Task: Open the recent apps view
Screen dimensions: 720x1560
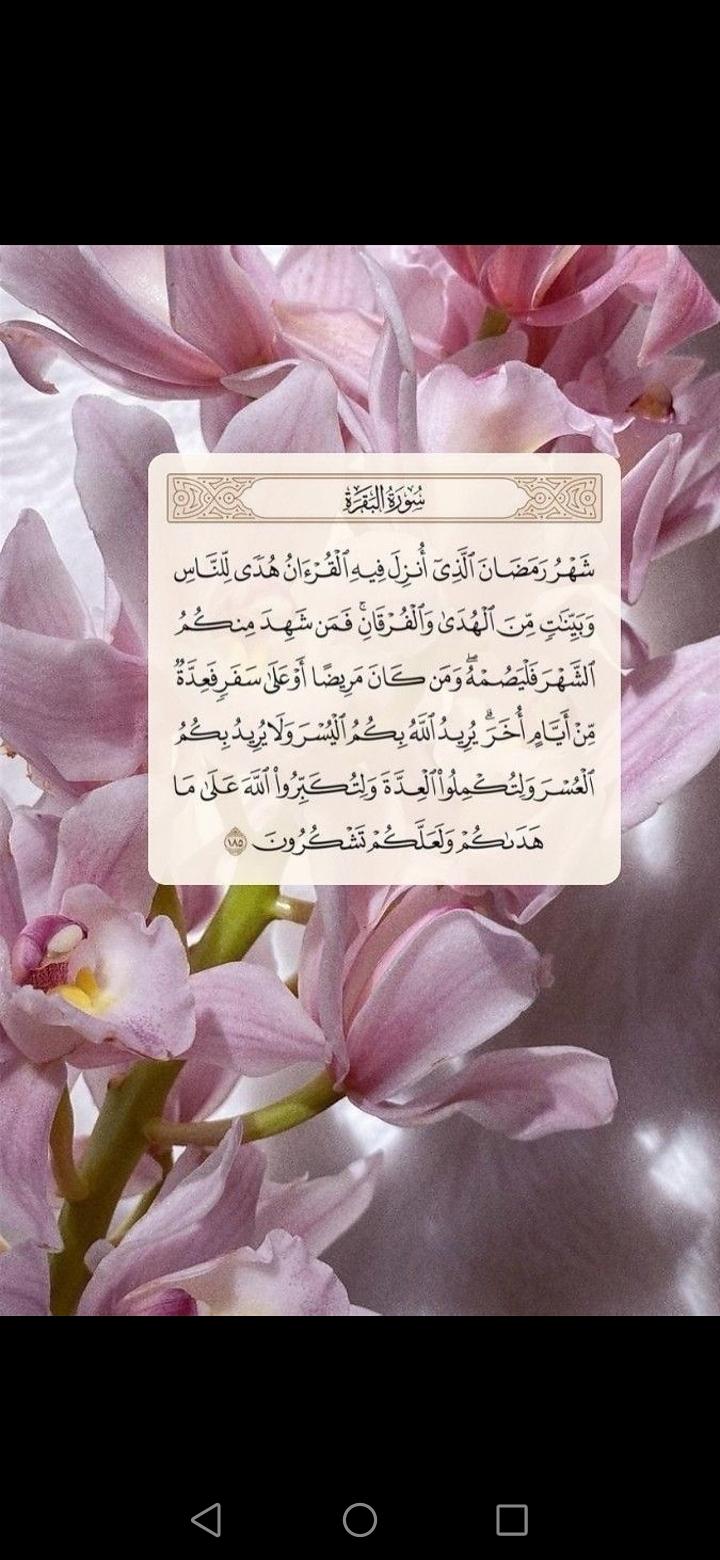Action: click(511, 1519)
